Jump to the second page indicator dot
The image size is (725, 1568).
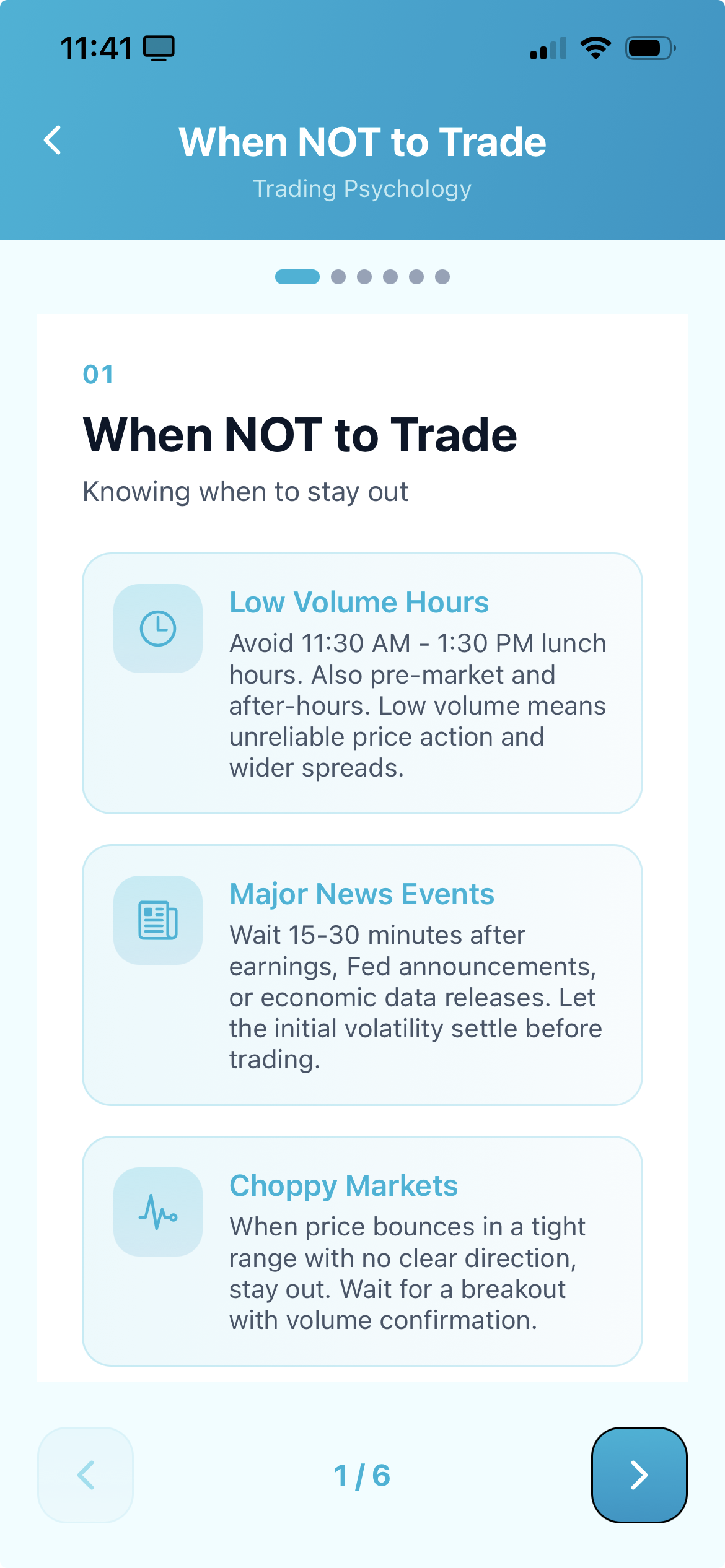(x=338, y=277)
